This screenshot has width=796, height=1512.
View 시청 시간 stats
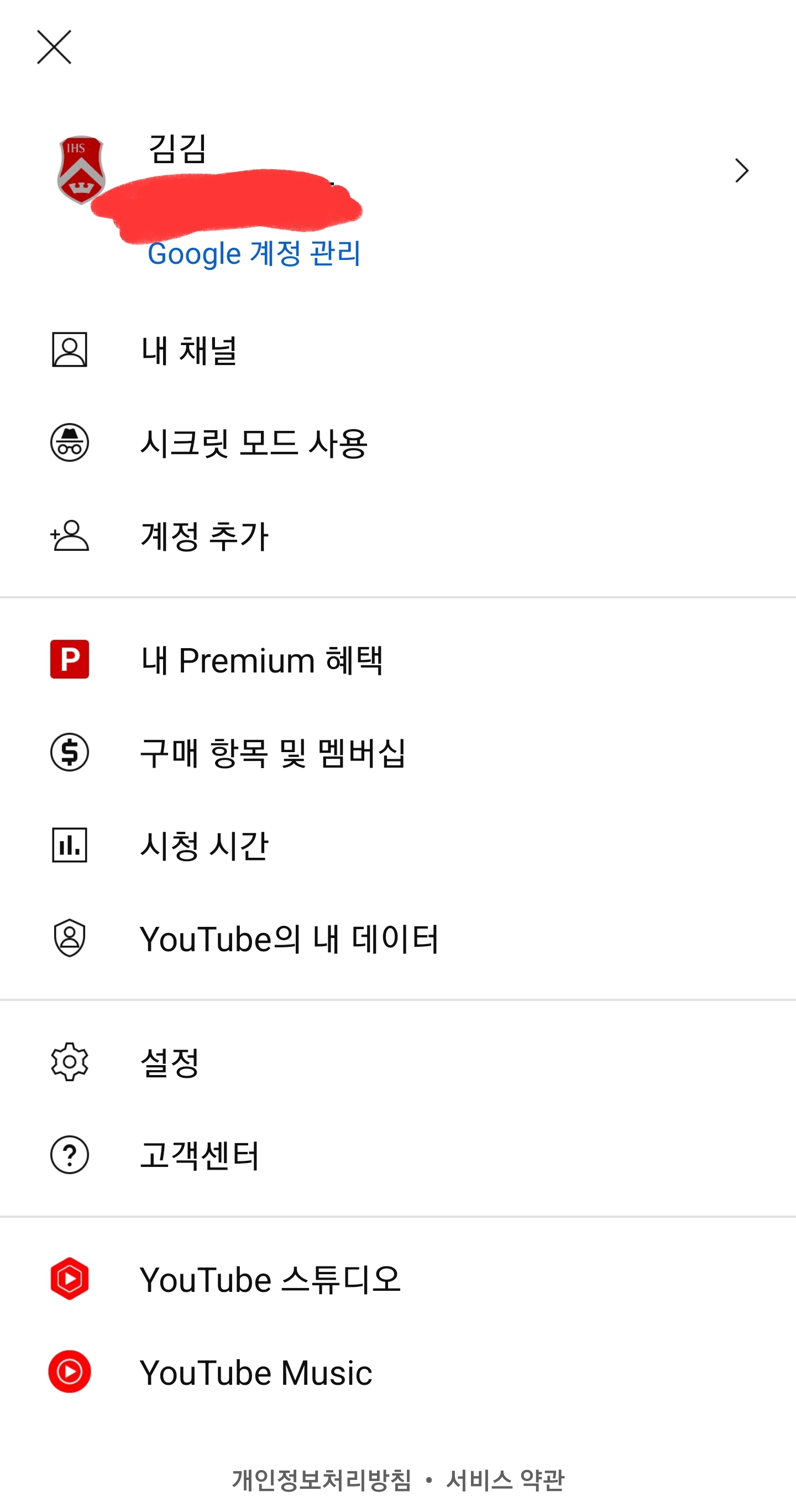(x=204, y=846)
